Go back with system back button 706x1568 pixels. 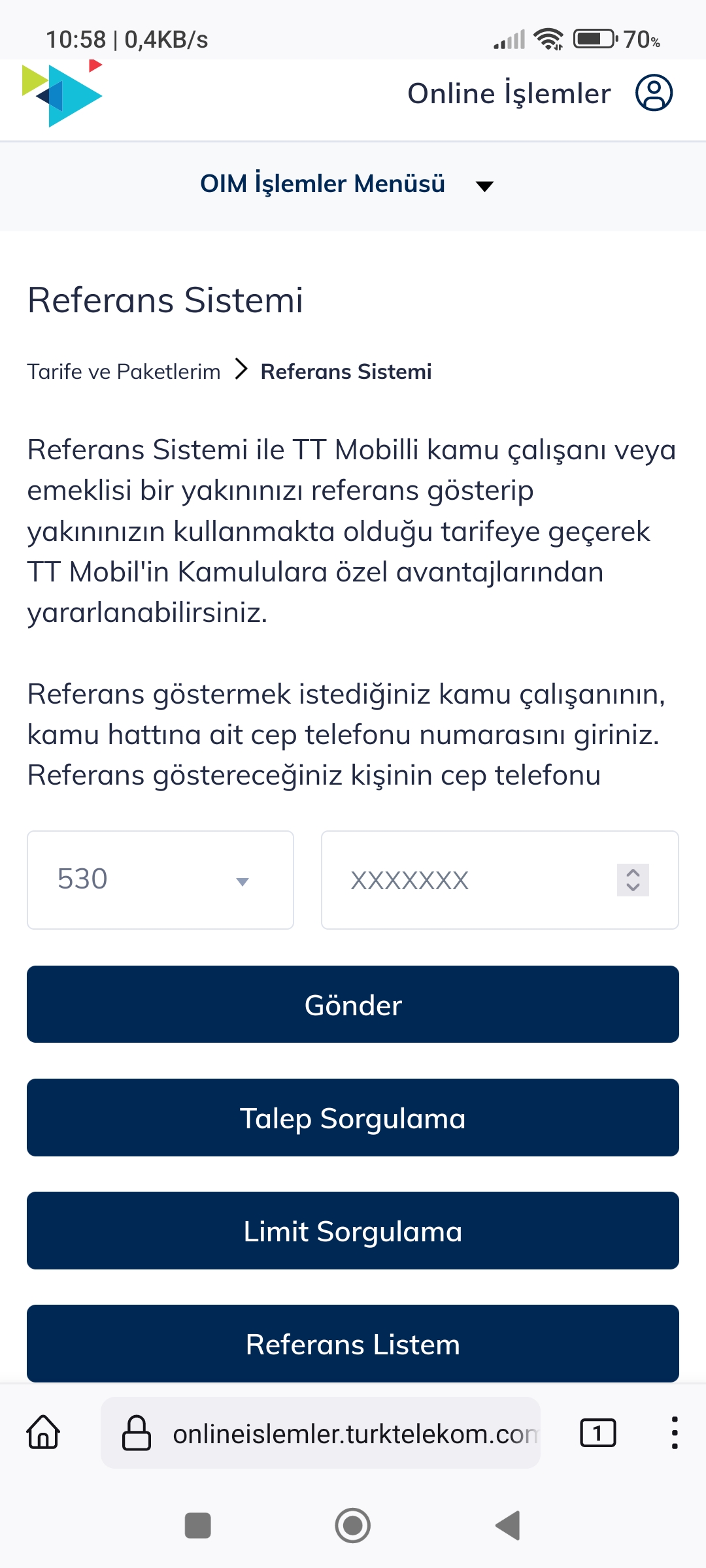click(508, 1526)
